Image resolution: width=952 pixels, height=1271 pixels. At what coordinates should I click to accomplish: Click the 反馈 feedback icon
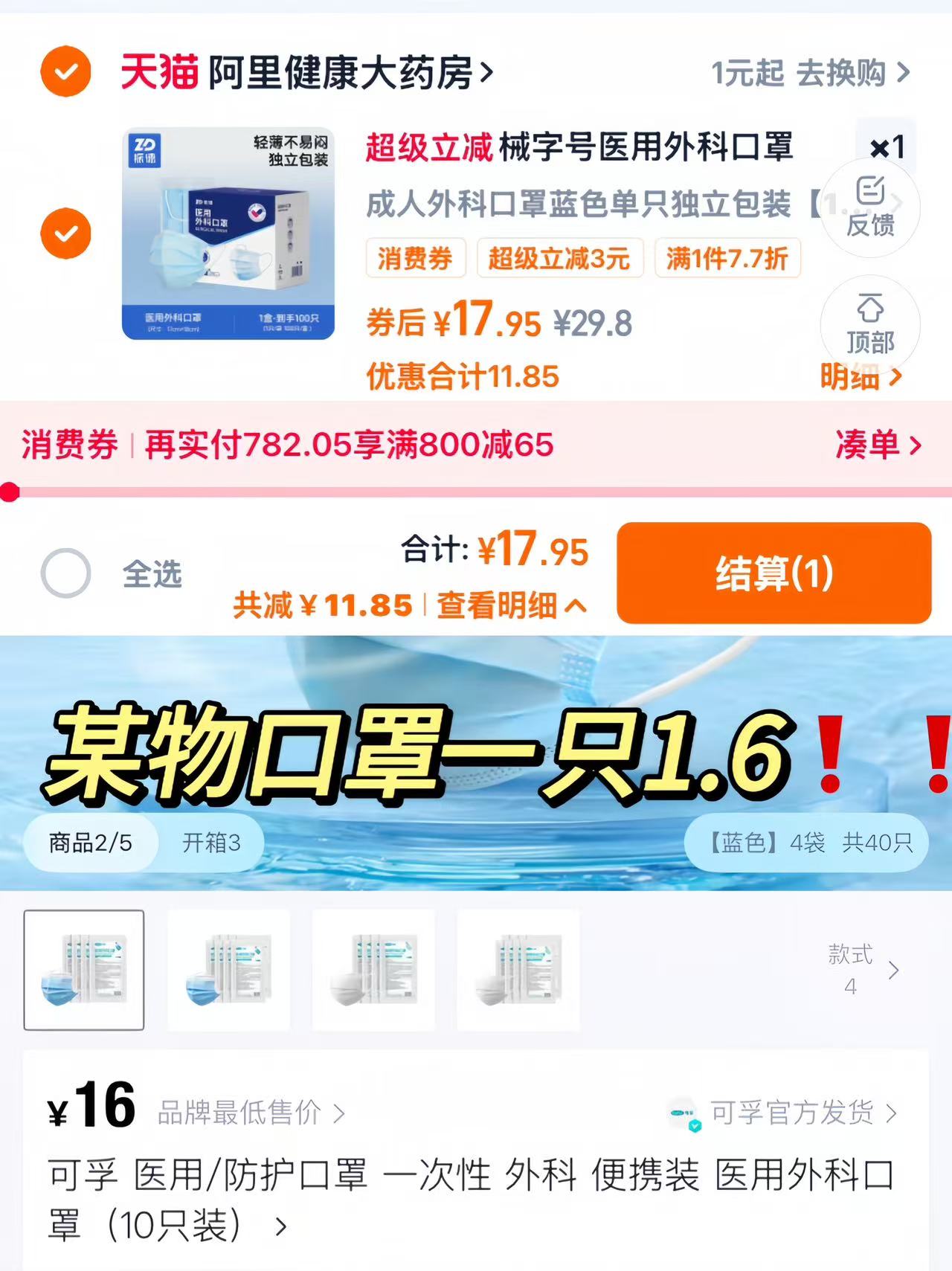[x=869, y=208]
